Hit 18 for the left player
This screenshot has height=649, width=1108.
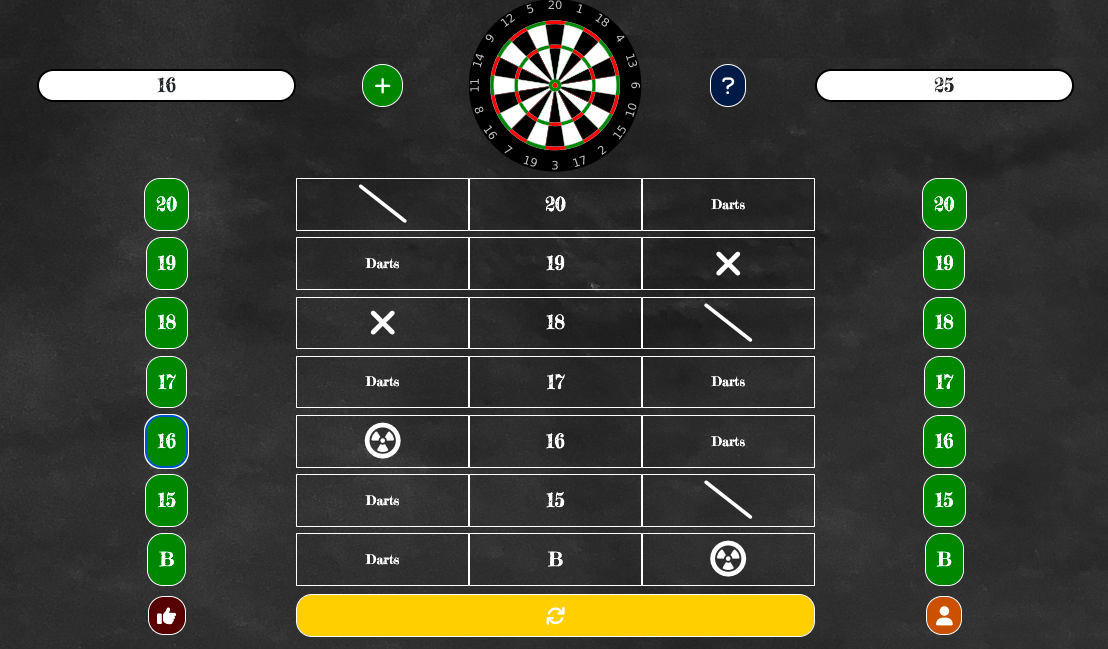click(166, 322)
